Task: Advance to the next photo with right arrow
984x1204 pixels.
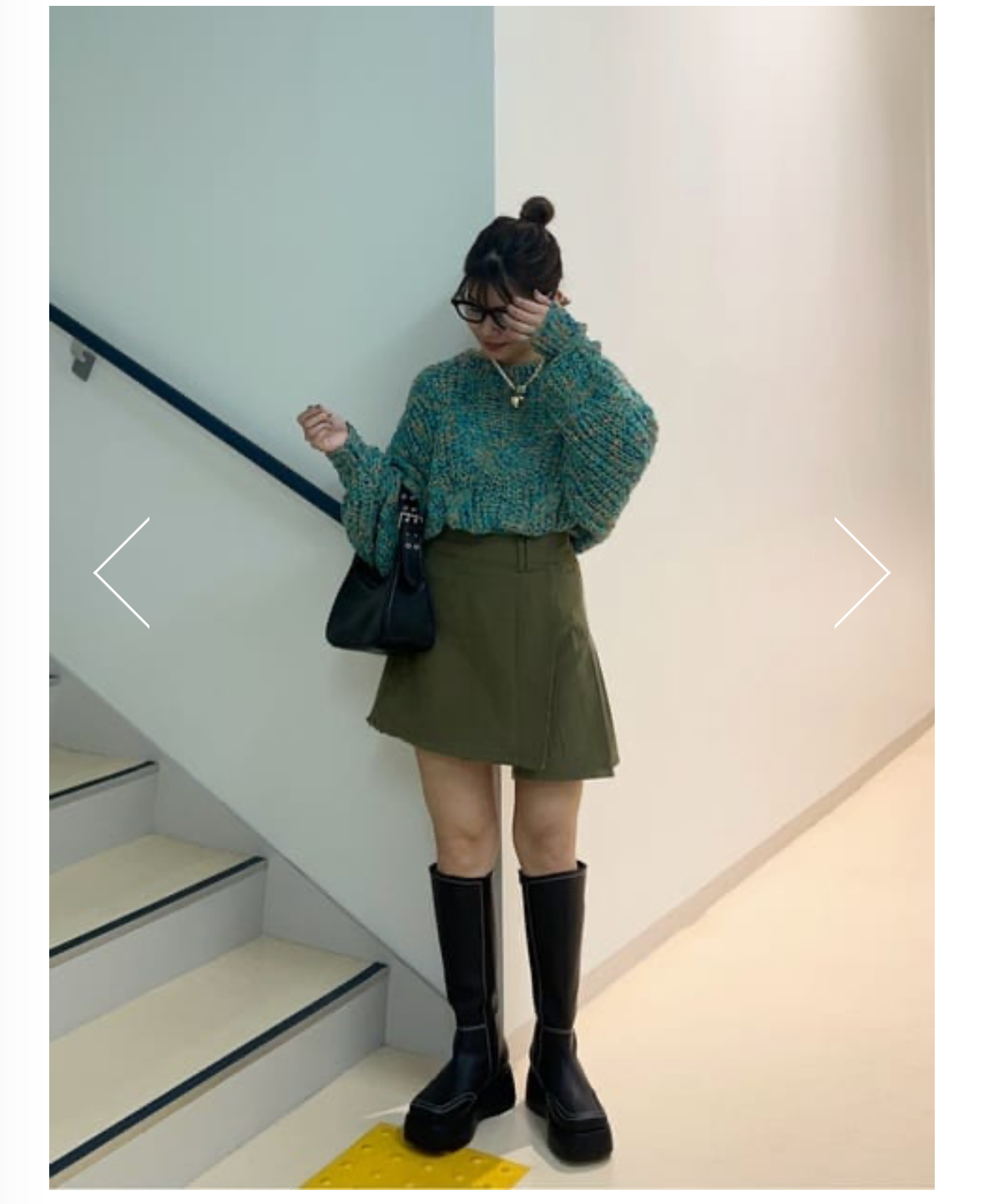Action: [x=862, y=573]
